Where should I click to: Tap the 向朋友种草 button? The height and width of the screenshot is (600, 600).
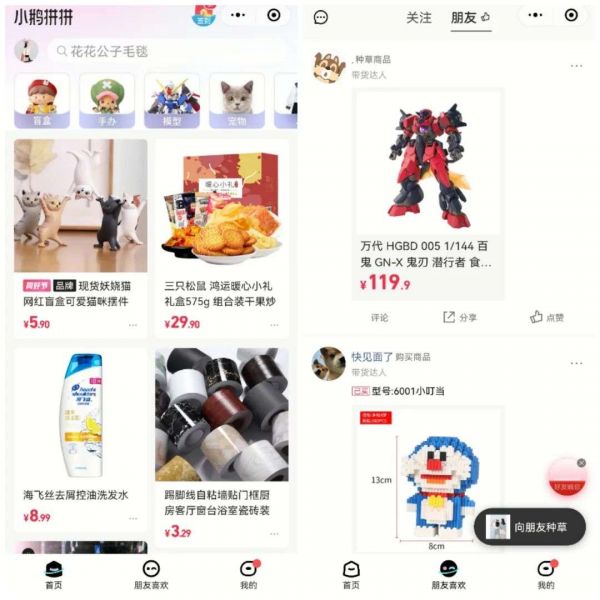[531, 527]
